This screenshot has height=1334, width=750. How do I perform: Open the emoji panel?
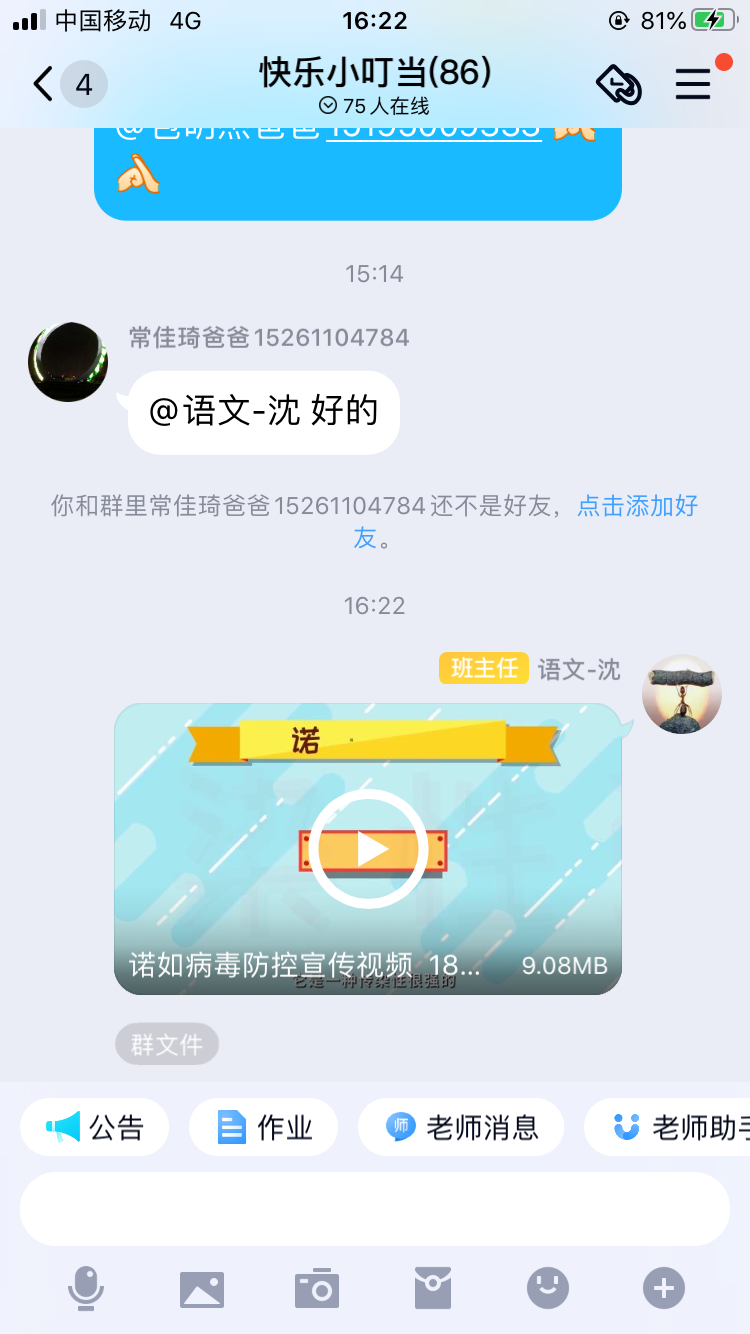(x=548, y=1288)
